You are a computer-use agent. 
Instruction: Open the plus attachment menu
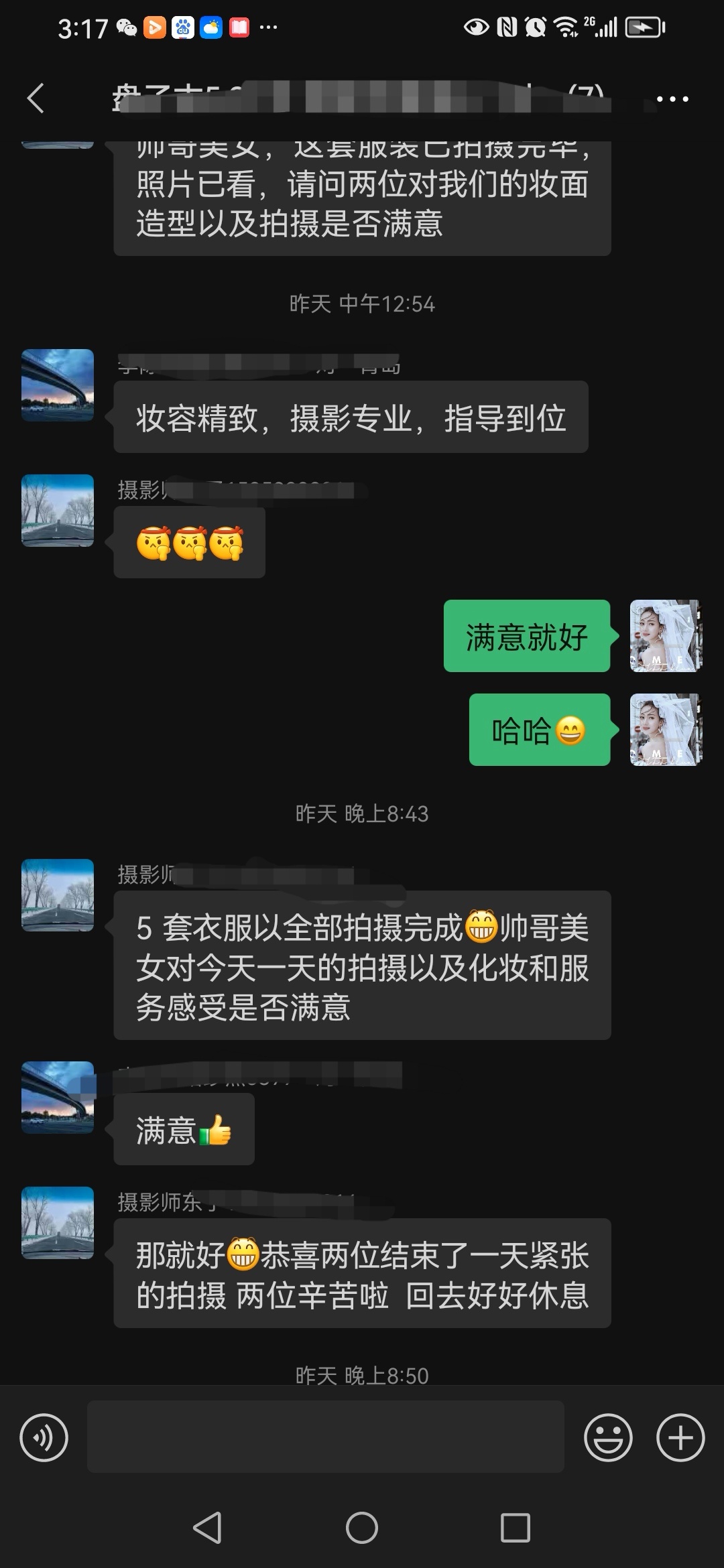click(x=680, y=1437)
